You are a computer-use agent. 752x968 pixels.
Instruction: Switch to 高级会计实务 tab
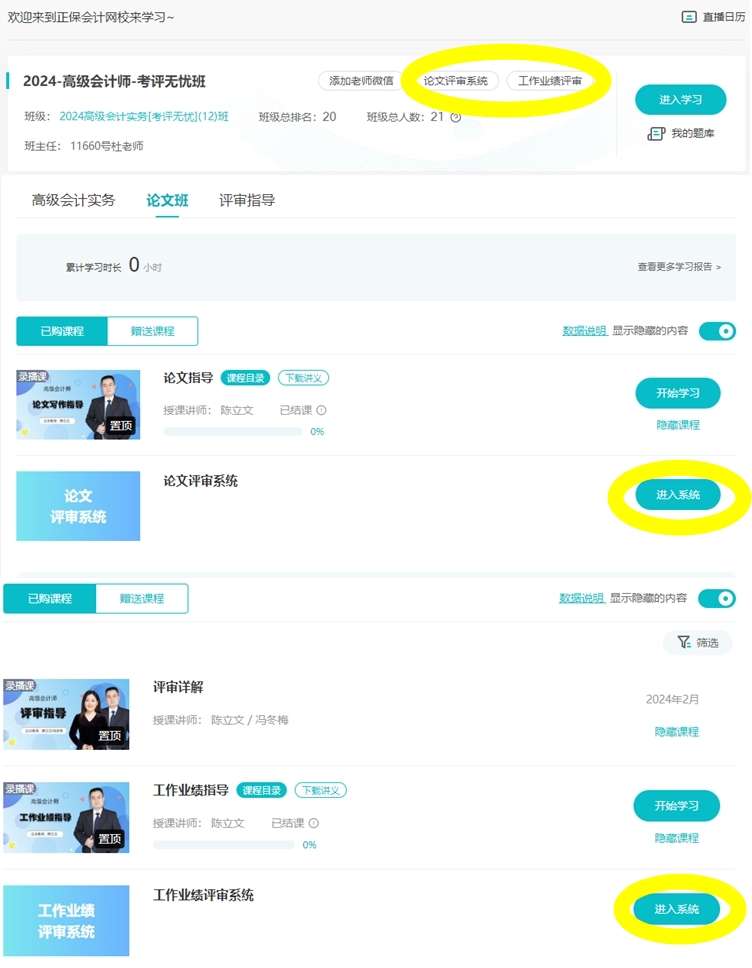73,200
